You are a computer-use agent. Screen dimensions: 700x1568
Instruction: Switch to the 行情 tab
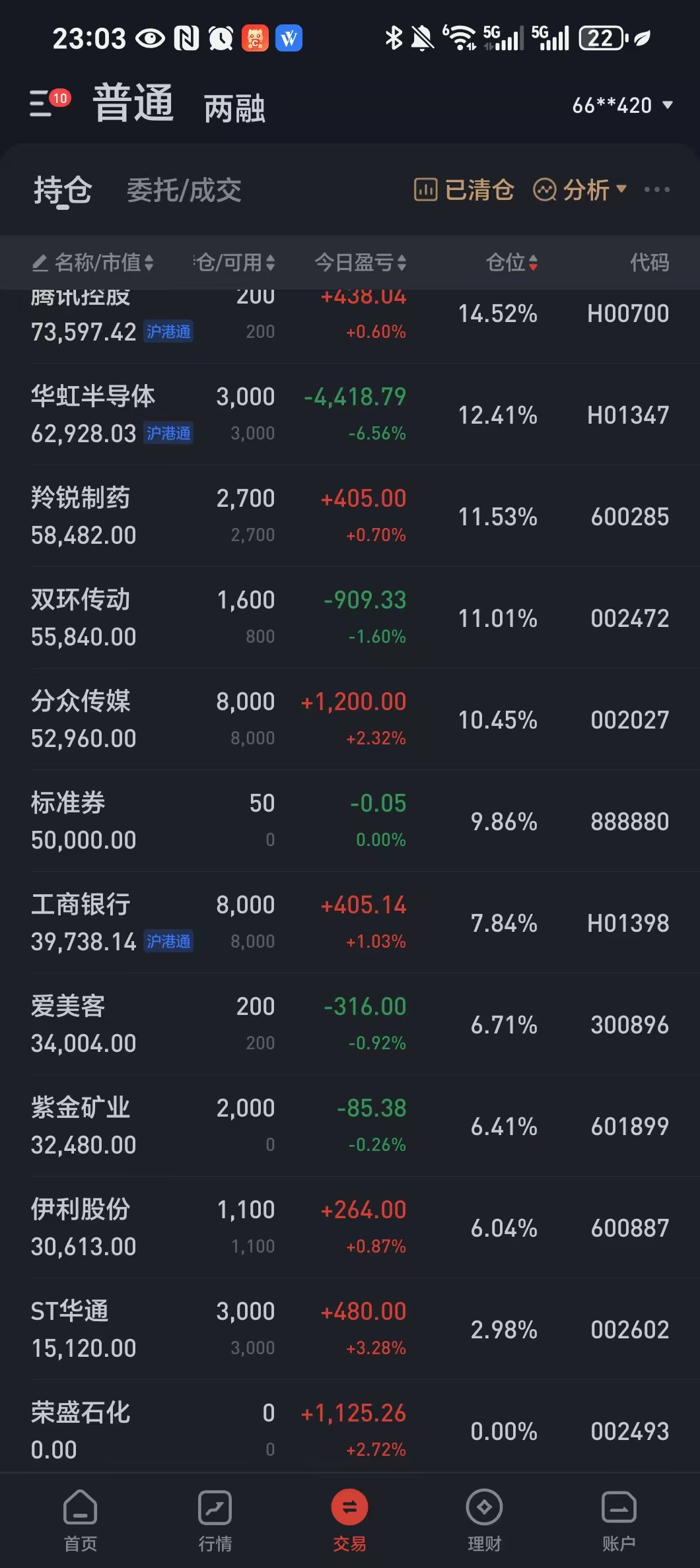coord(215,1518)
